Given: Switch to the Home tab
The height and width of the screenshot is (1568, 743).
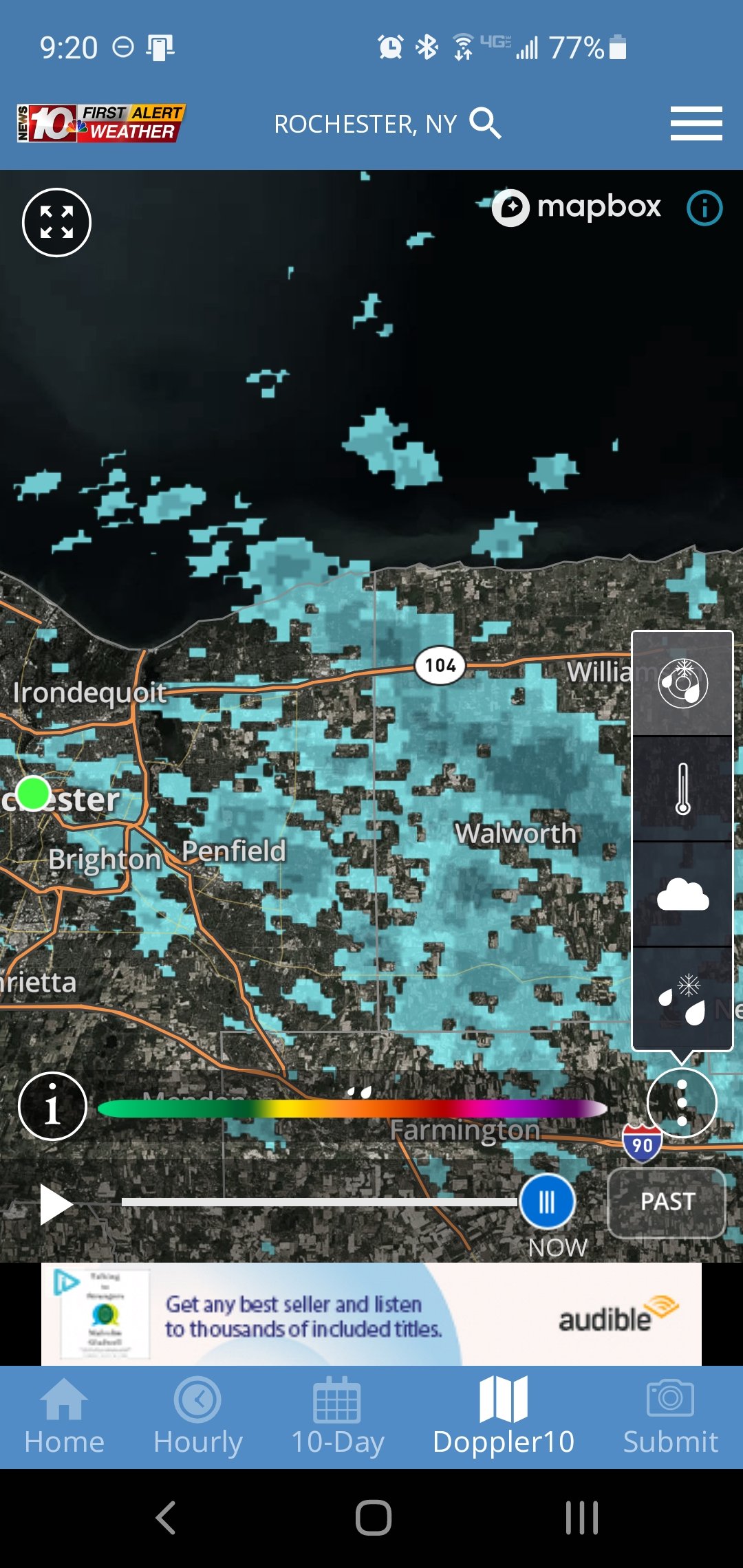Looking at the screenshot, I should (64, 1417).
